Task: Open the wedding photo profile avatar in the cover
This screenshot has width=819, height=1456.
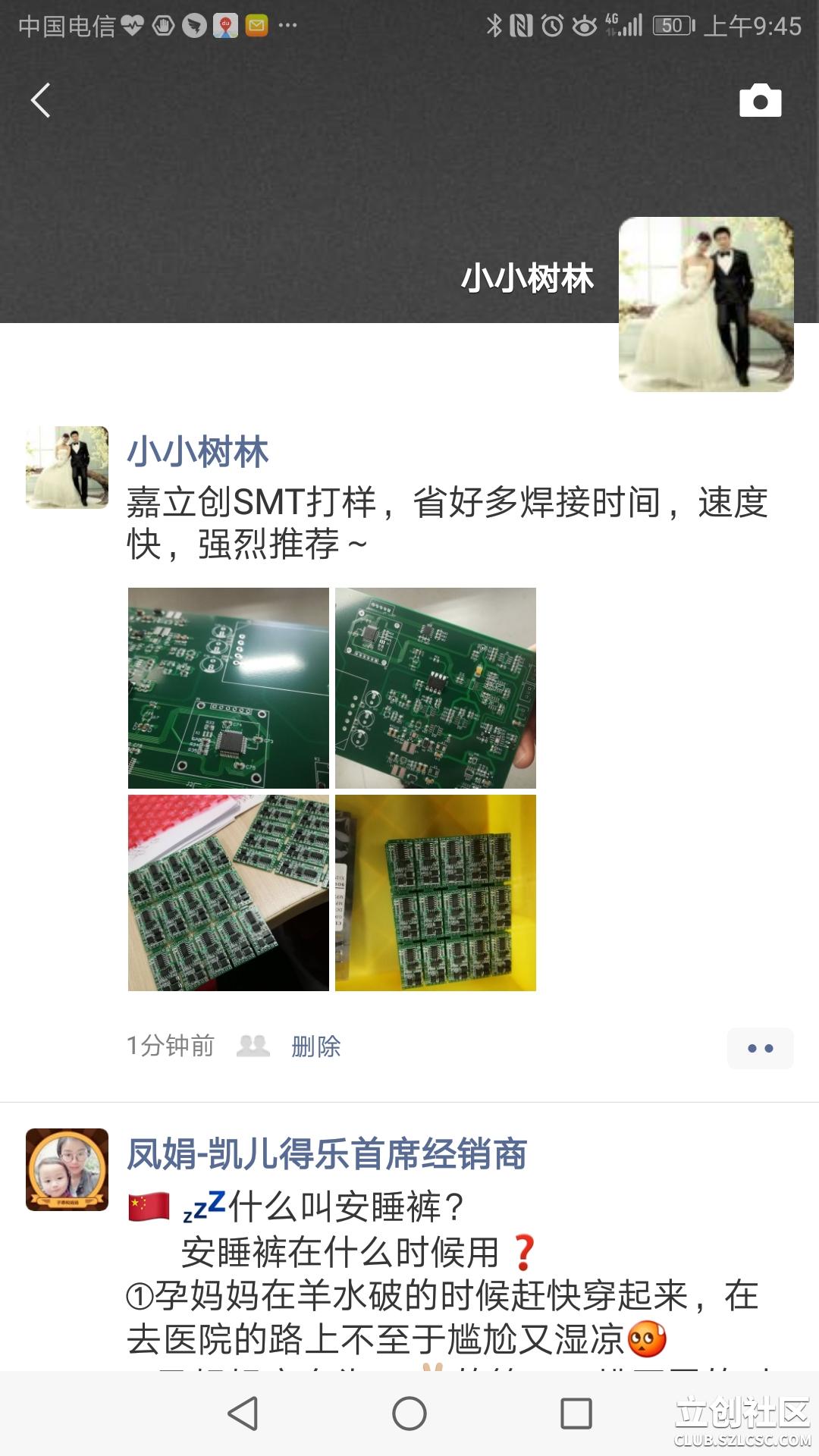Action: click(x=706, y=304)
